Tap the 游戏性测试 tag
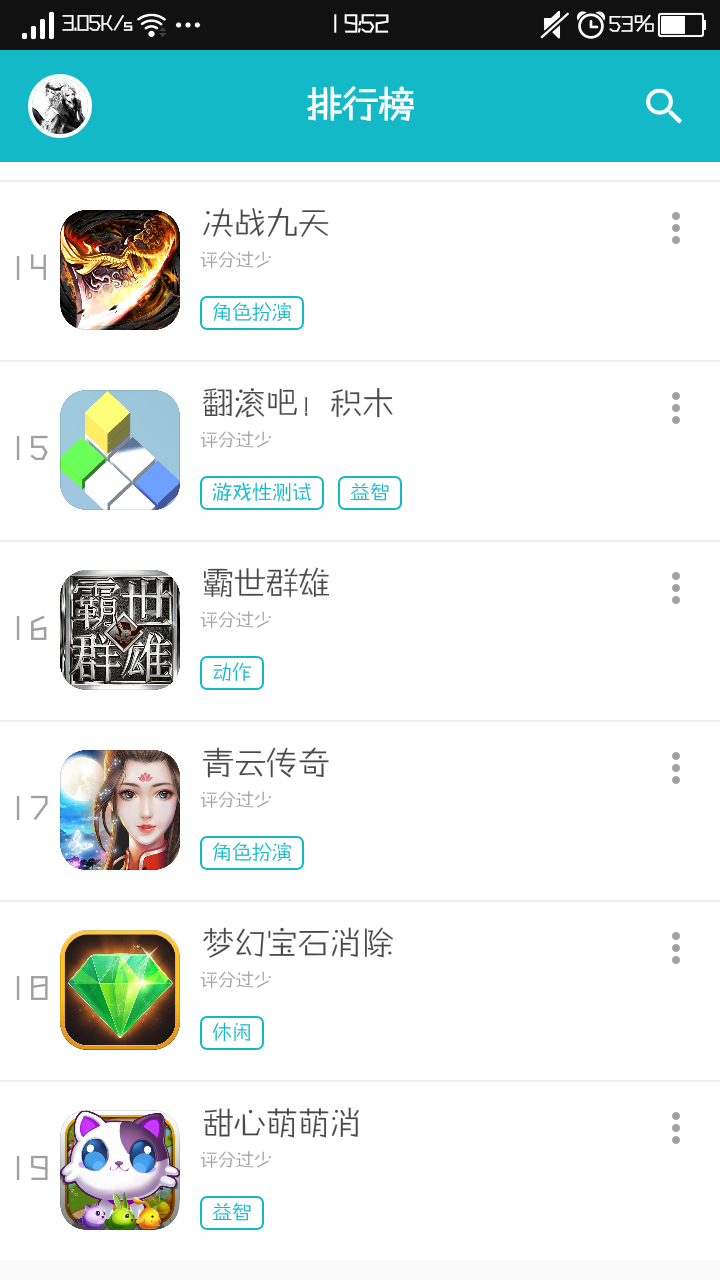The width and height of the screenshot is (720, 1280). coord(262,493)
